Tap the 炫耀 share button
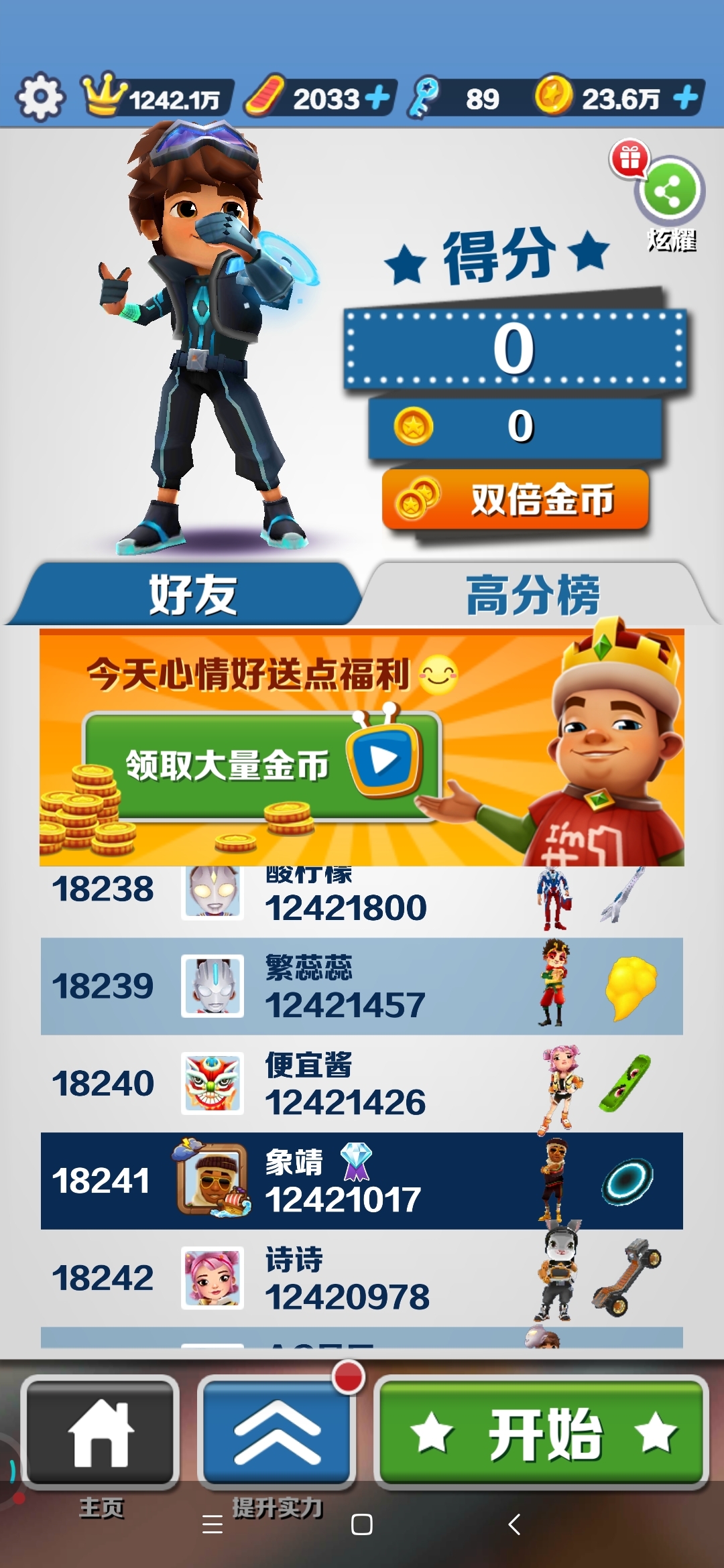Viewport: 724px width, 1568px height. tap(669, 193)
